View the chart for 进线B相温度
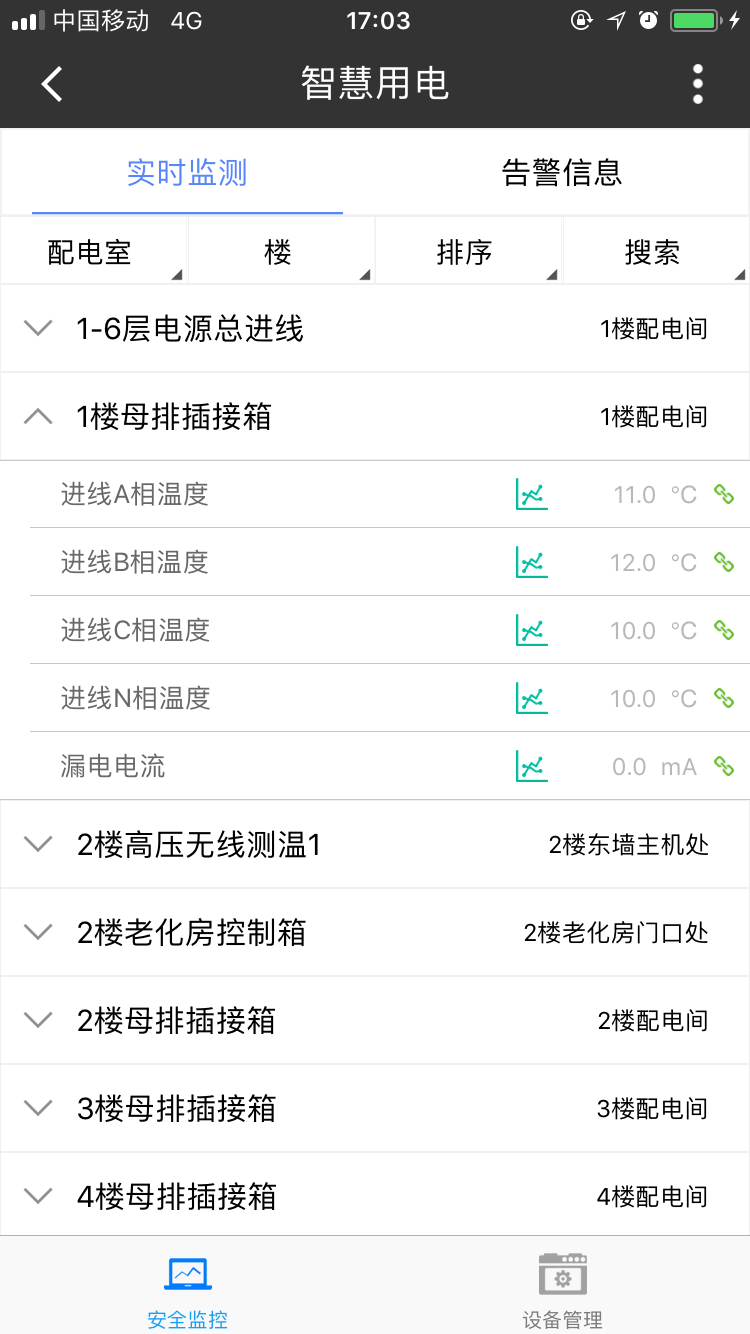750x1334 pixels. pyautogui.click(x=531, y=562)
